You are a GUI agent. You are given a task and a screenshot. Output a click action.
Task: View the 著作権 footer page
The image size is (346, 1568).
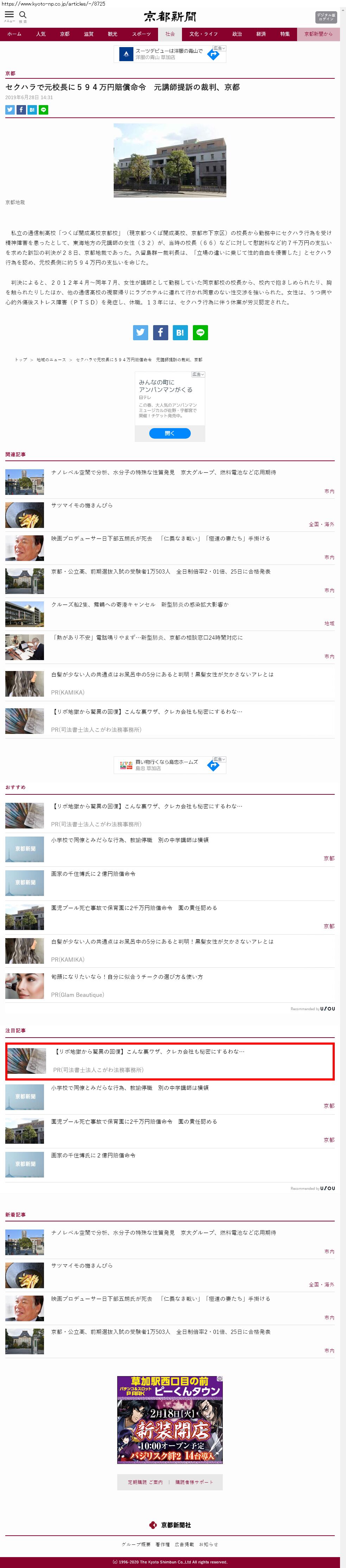click(163, 1544)
